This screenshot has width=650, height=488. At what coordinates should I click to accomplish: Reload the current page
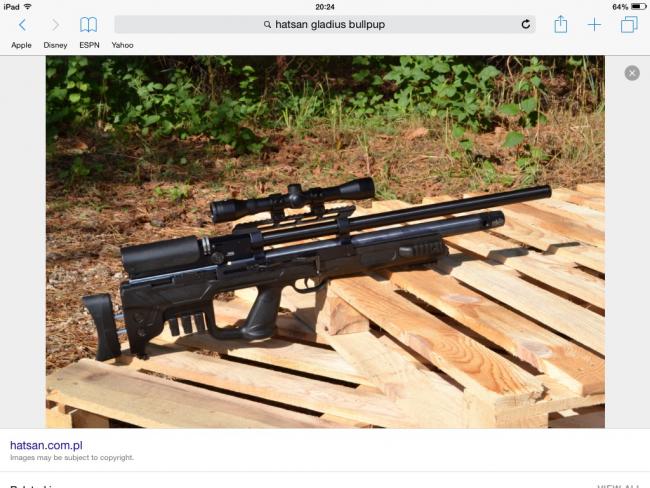point(526,24)
